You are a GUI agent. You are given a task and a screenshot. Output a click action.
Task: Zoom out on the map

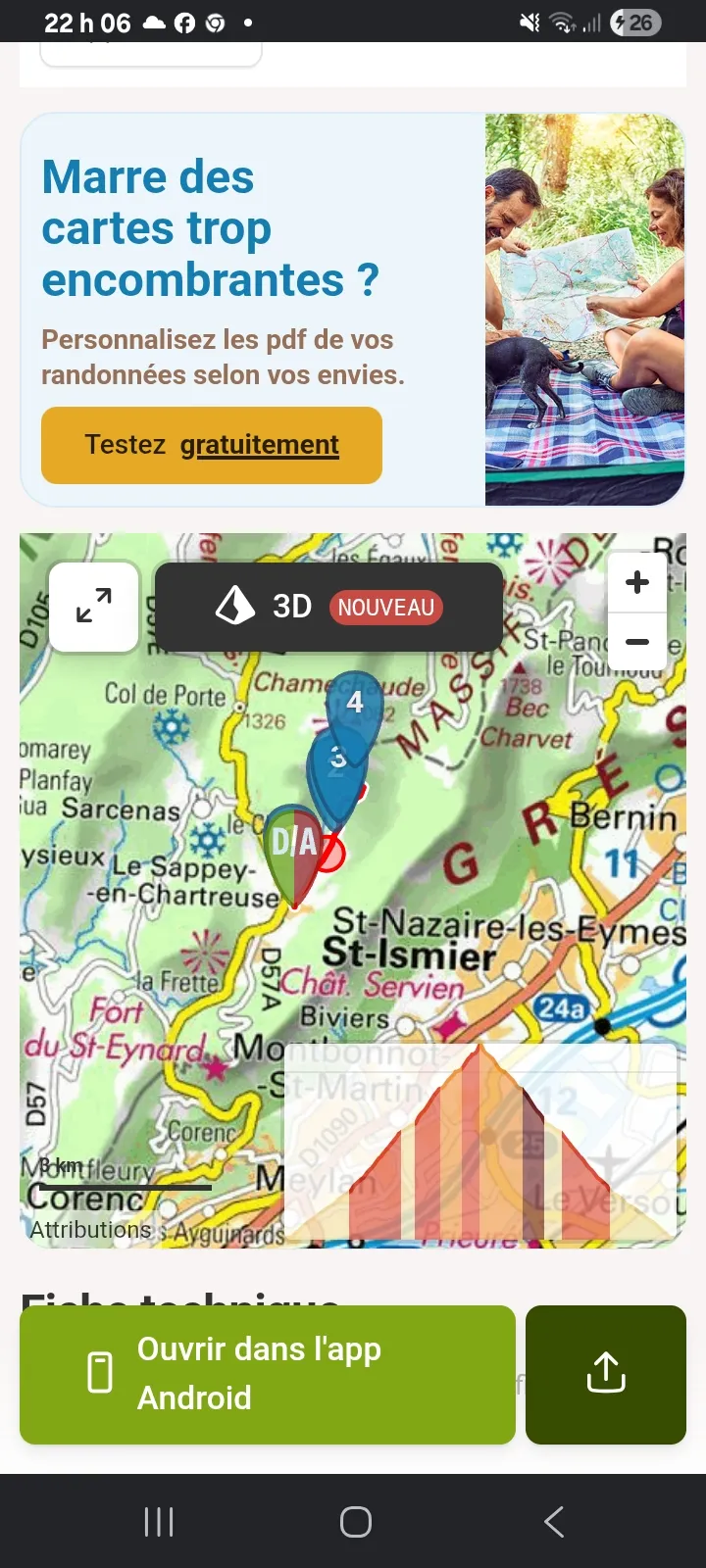coord(637,642)
